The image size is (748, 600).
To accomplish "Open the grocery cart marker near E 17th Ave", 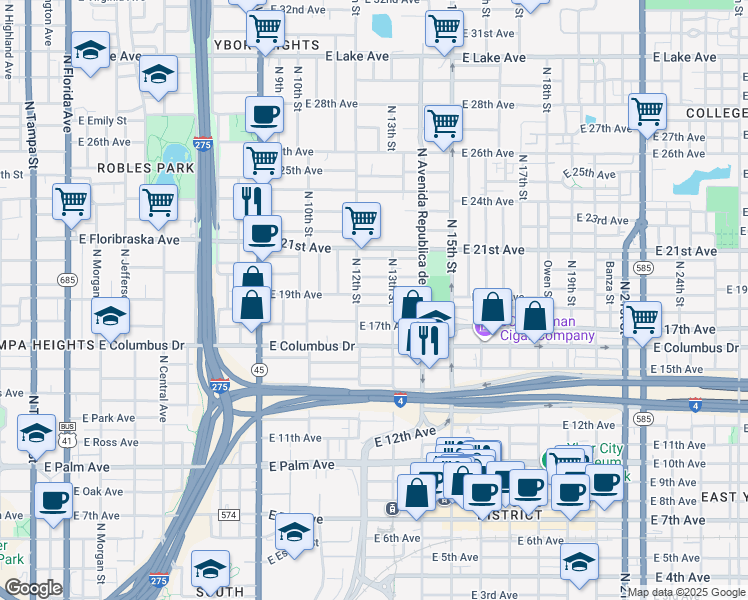I will click(643, 319).
